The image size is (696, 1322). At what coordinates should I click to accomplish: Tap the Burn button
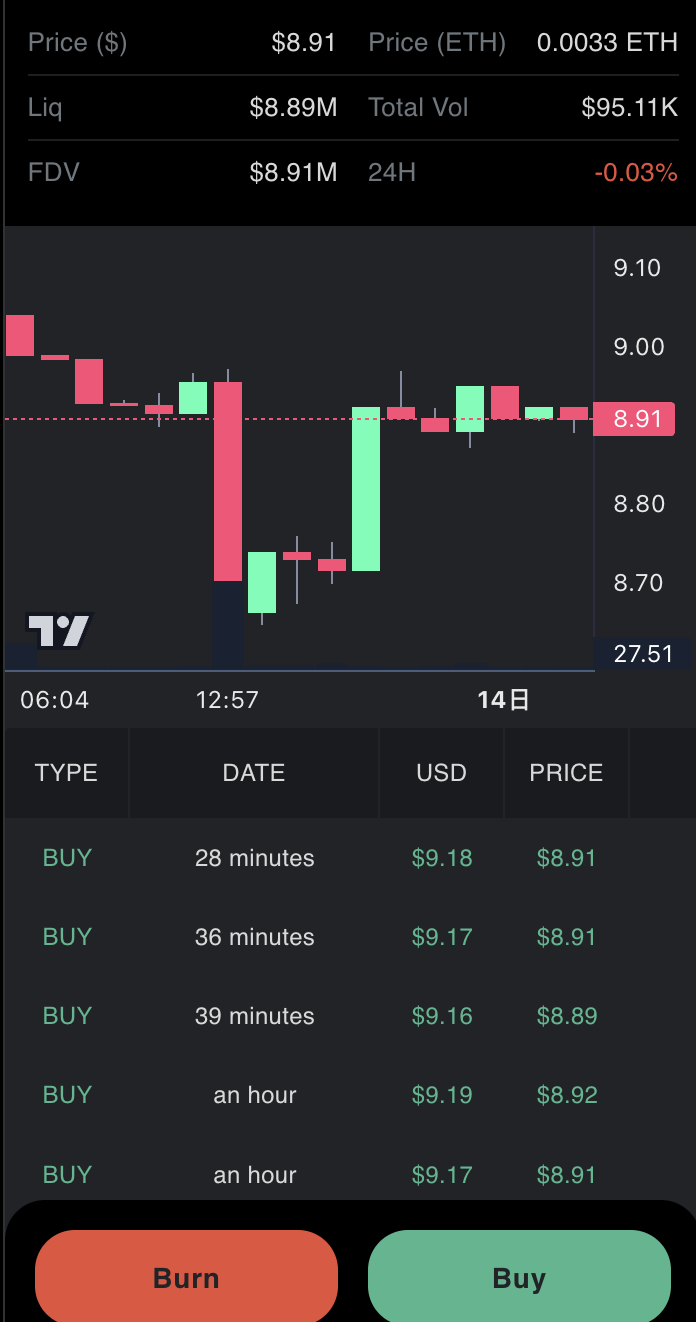(x=186, y=1277)
